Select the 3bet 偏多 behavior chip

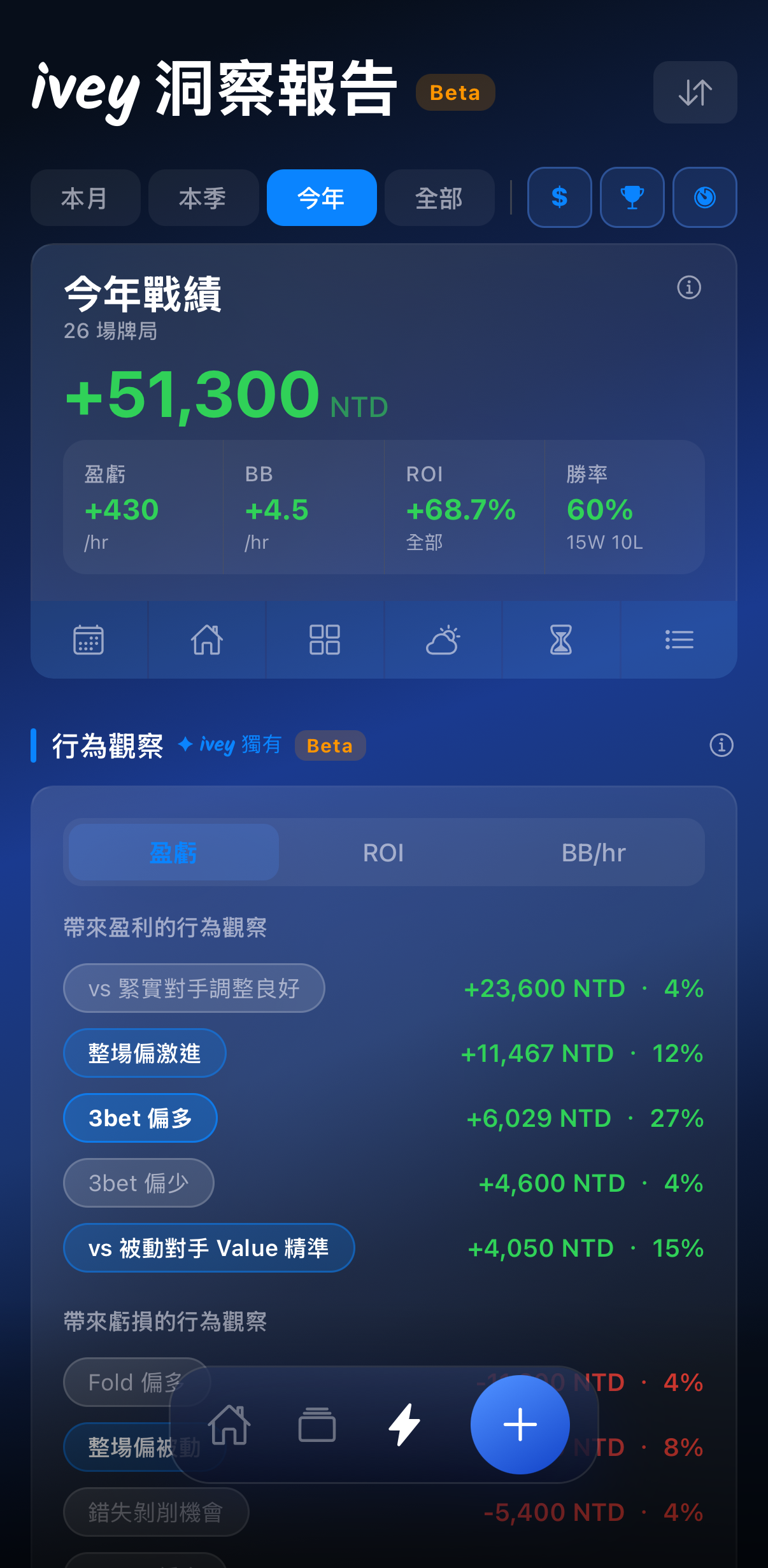tap(139, 1118)
